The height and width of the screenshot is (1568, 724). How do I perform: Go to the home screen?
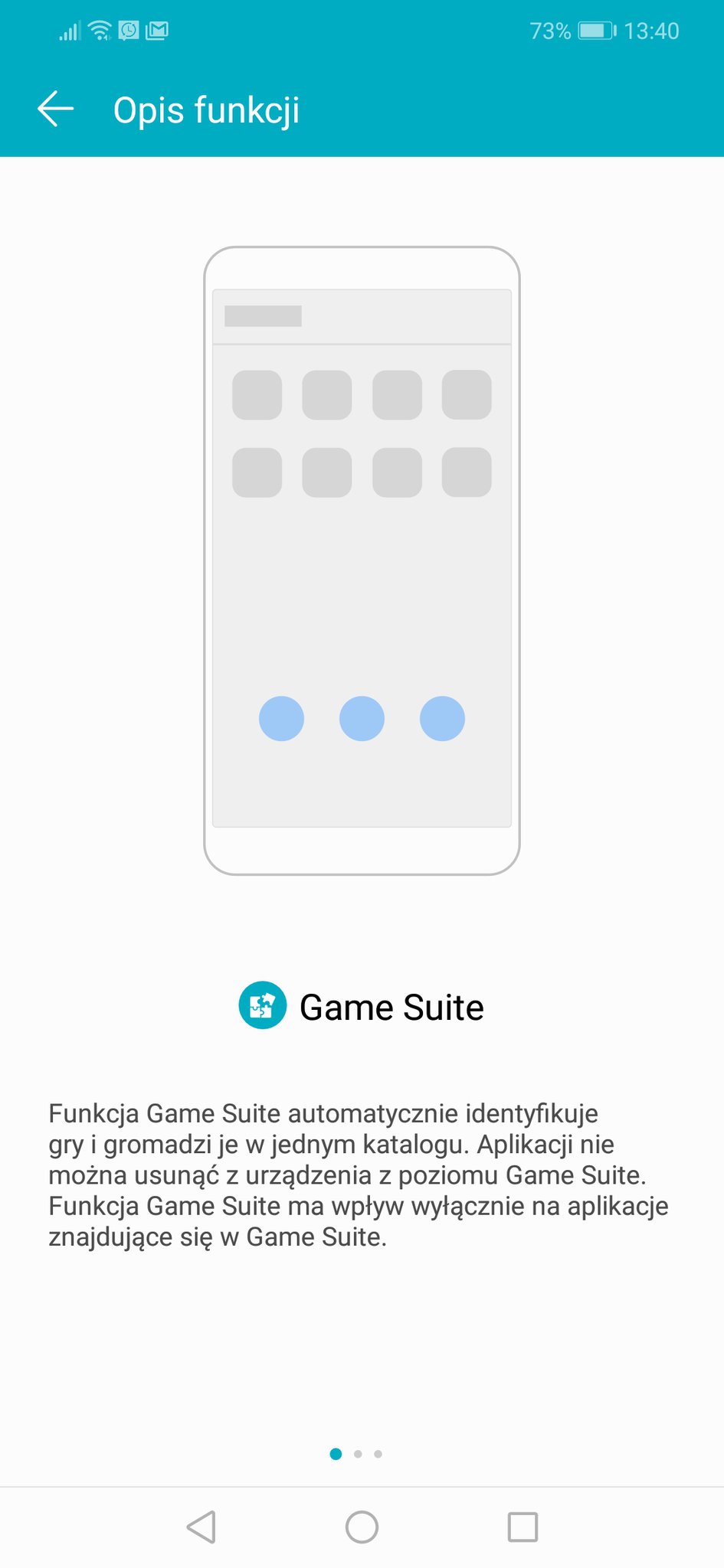click(x=362, y=1527)
